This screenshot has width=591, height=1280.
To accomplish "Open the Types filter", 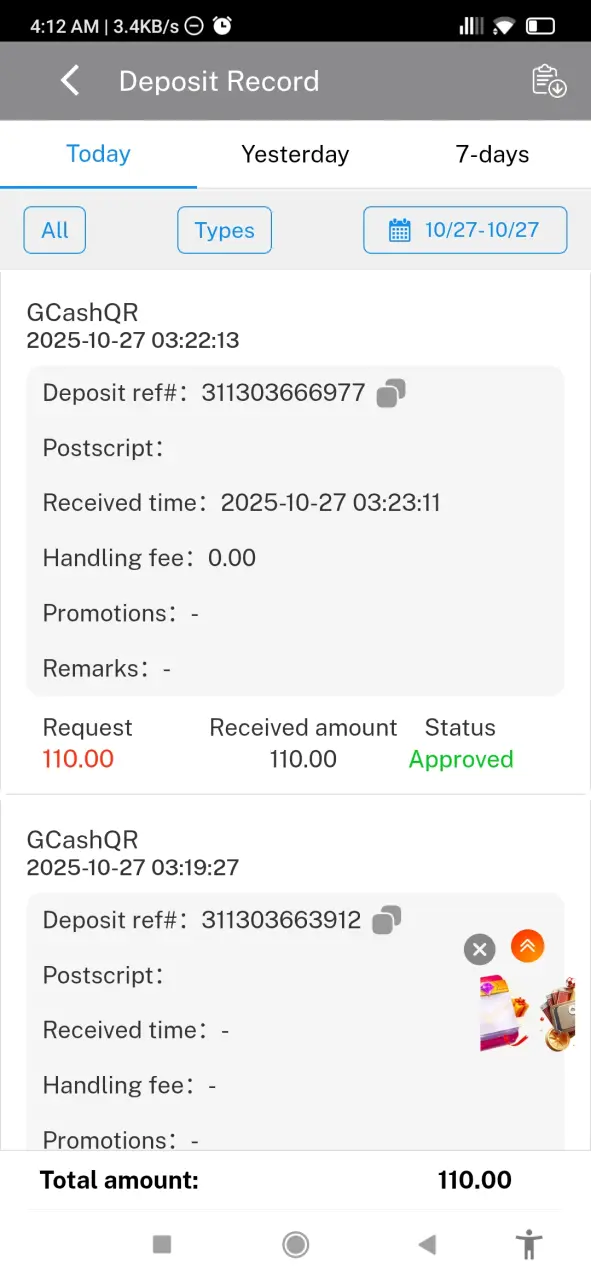I will tap(224, 230).
